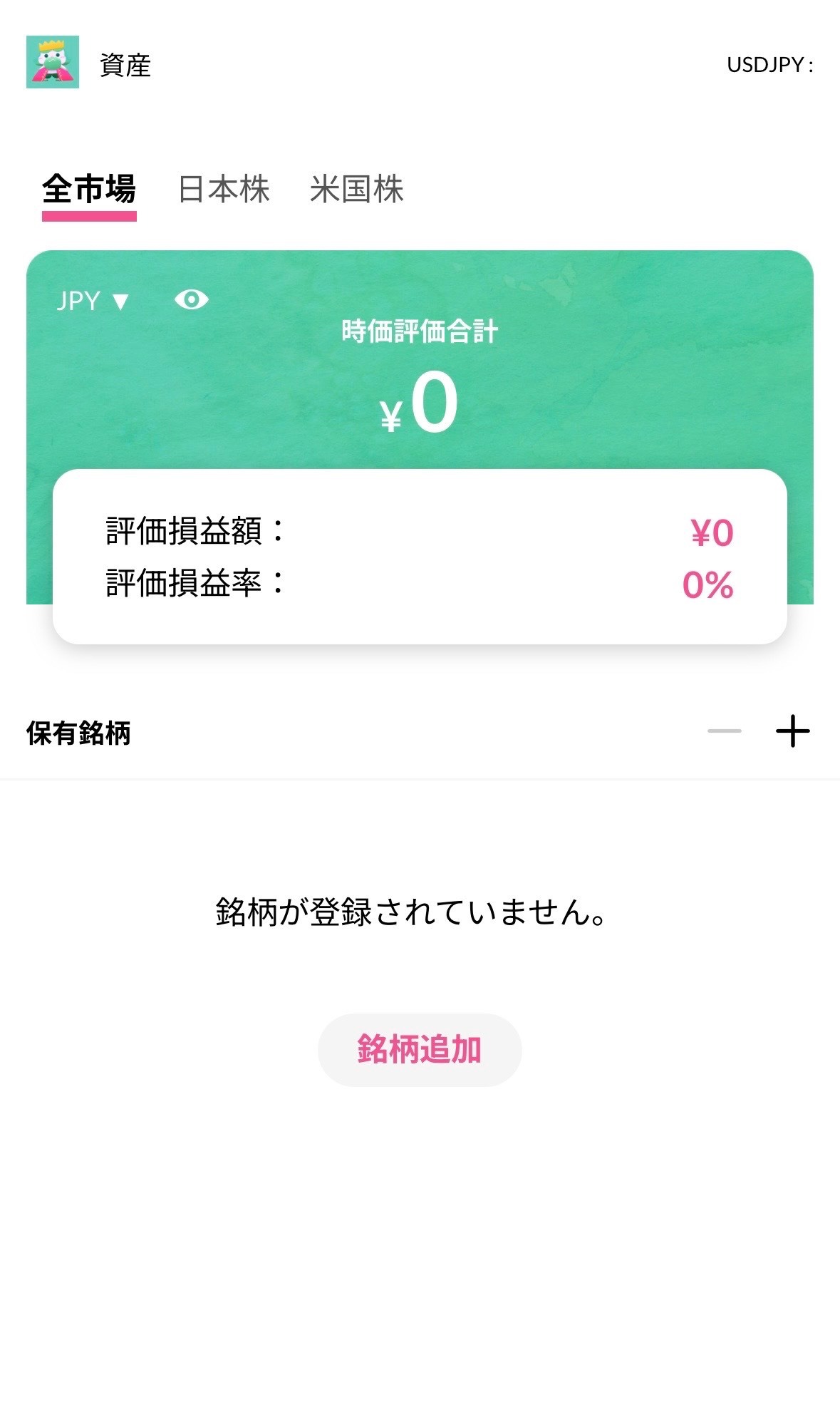Switch to the 米国株 tab

pyautogui.click(x=356, y=190)
